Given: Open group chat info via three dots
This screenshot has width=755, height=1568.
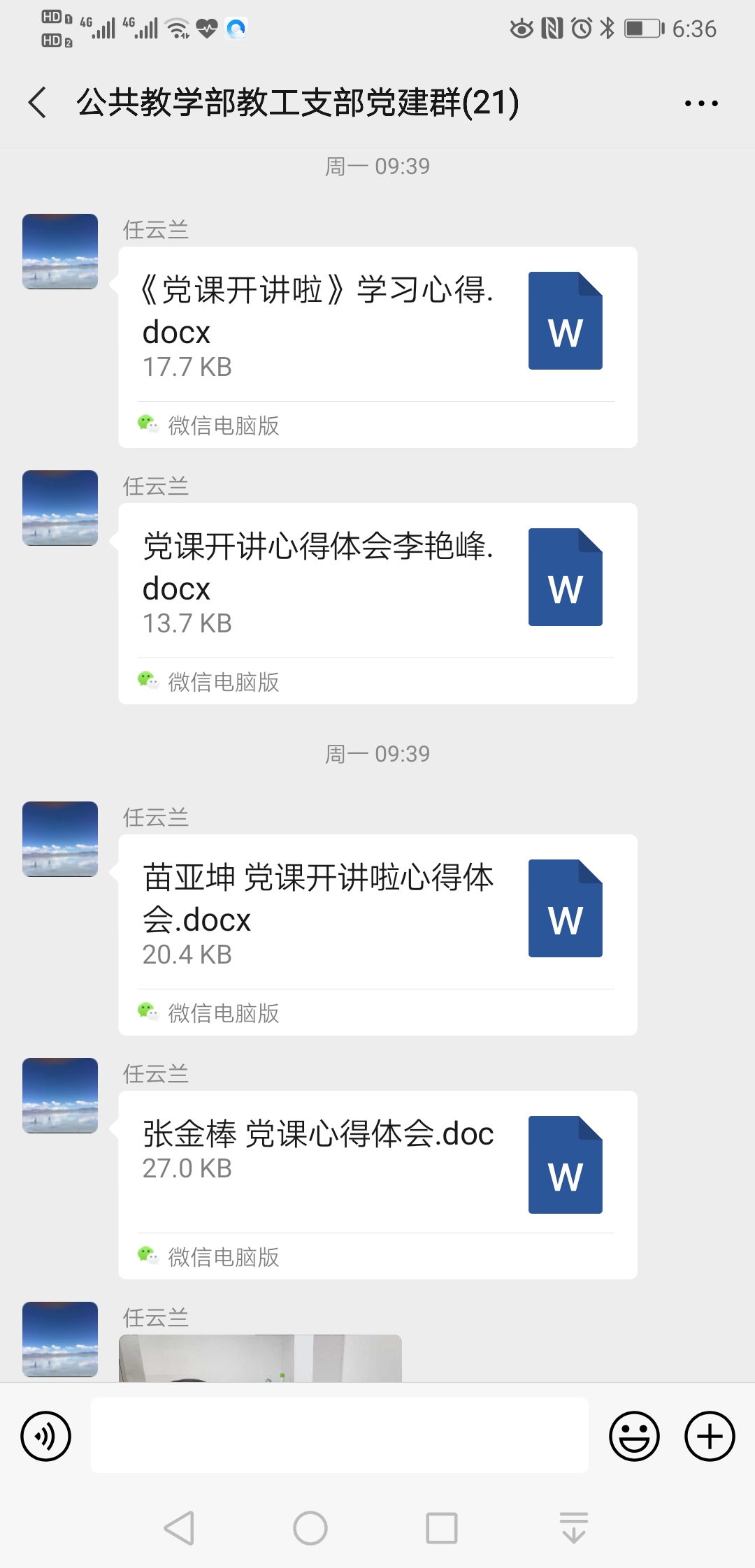Looking at the screenshot, I should [700, 103].
